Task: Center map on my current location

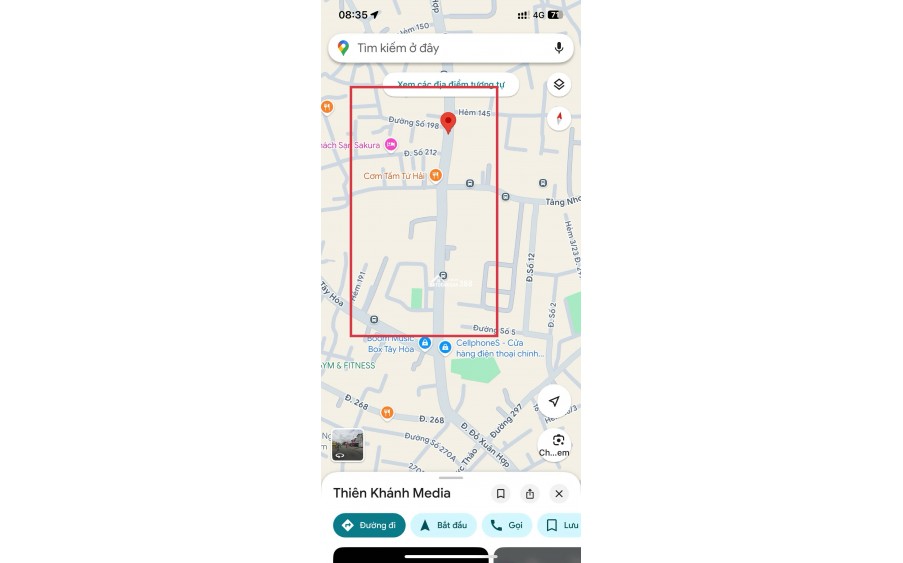Action: 554,401
